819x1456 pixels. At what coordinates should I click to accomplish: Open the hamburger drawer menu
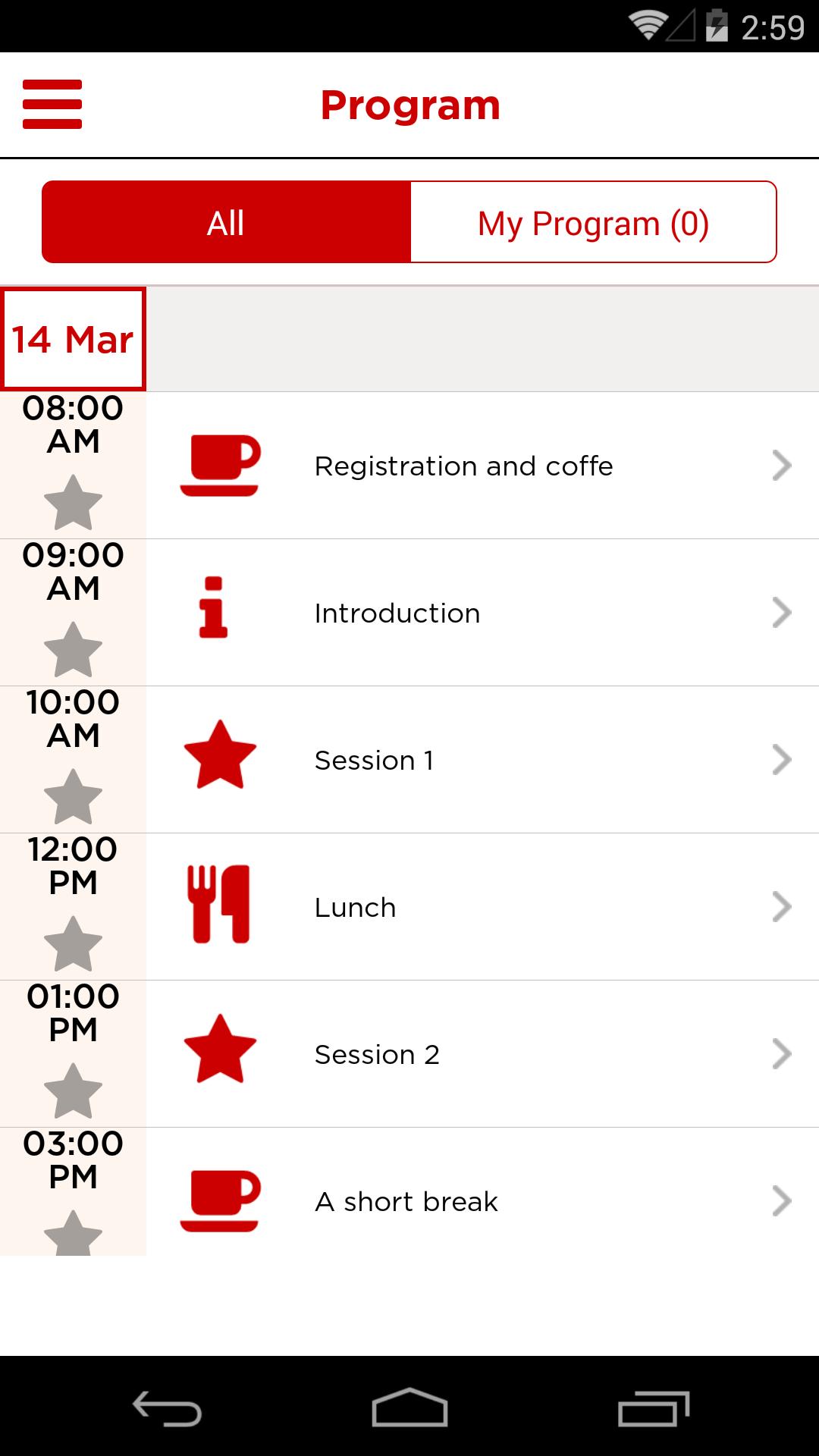52,105
